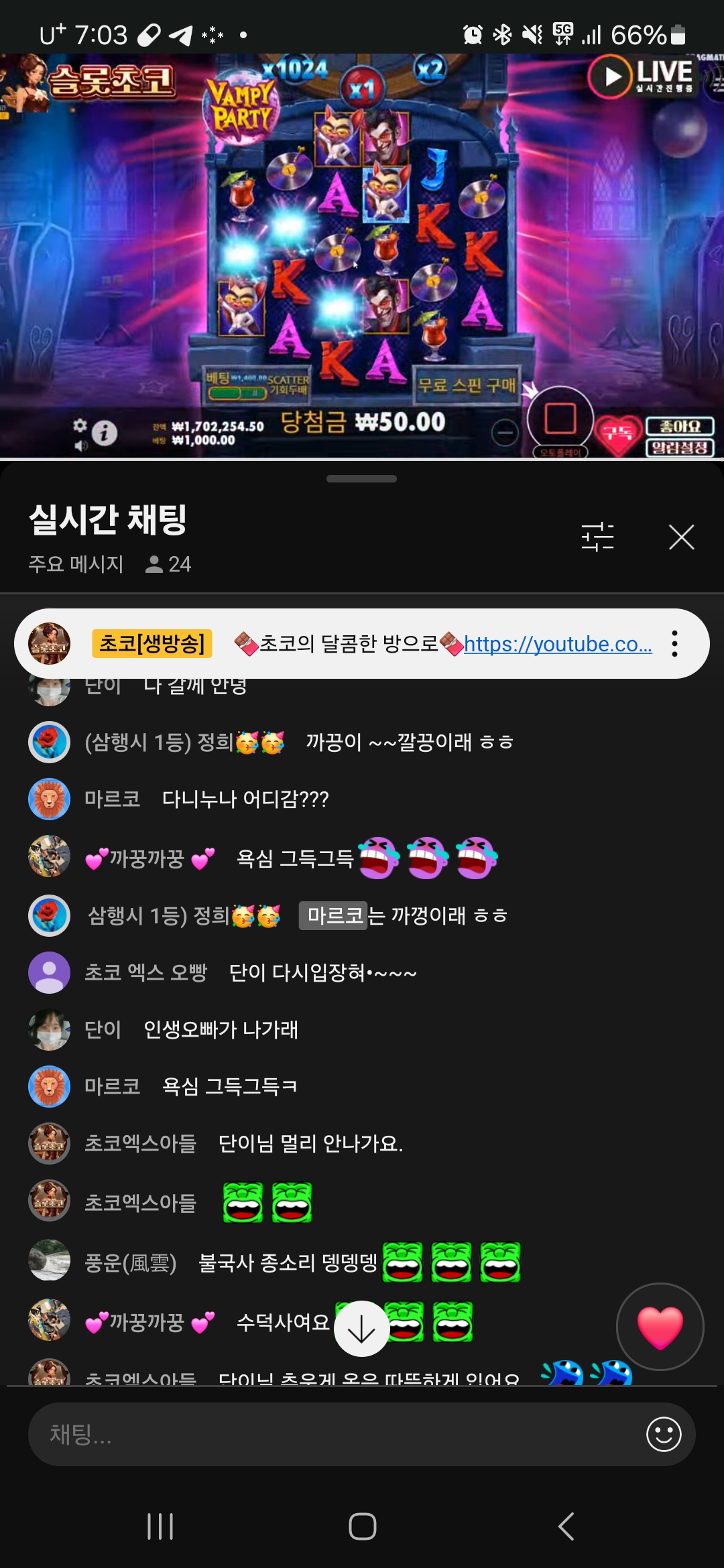
Task: Jump to newest chat messages
Action: 361,1328
